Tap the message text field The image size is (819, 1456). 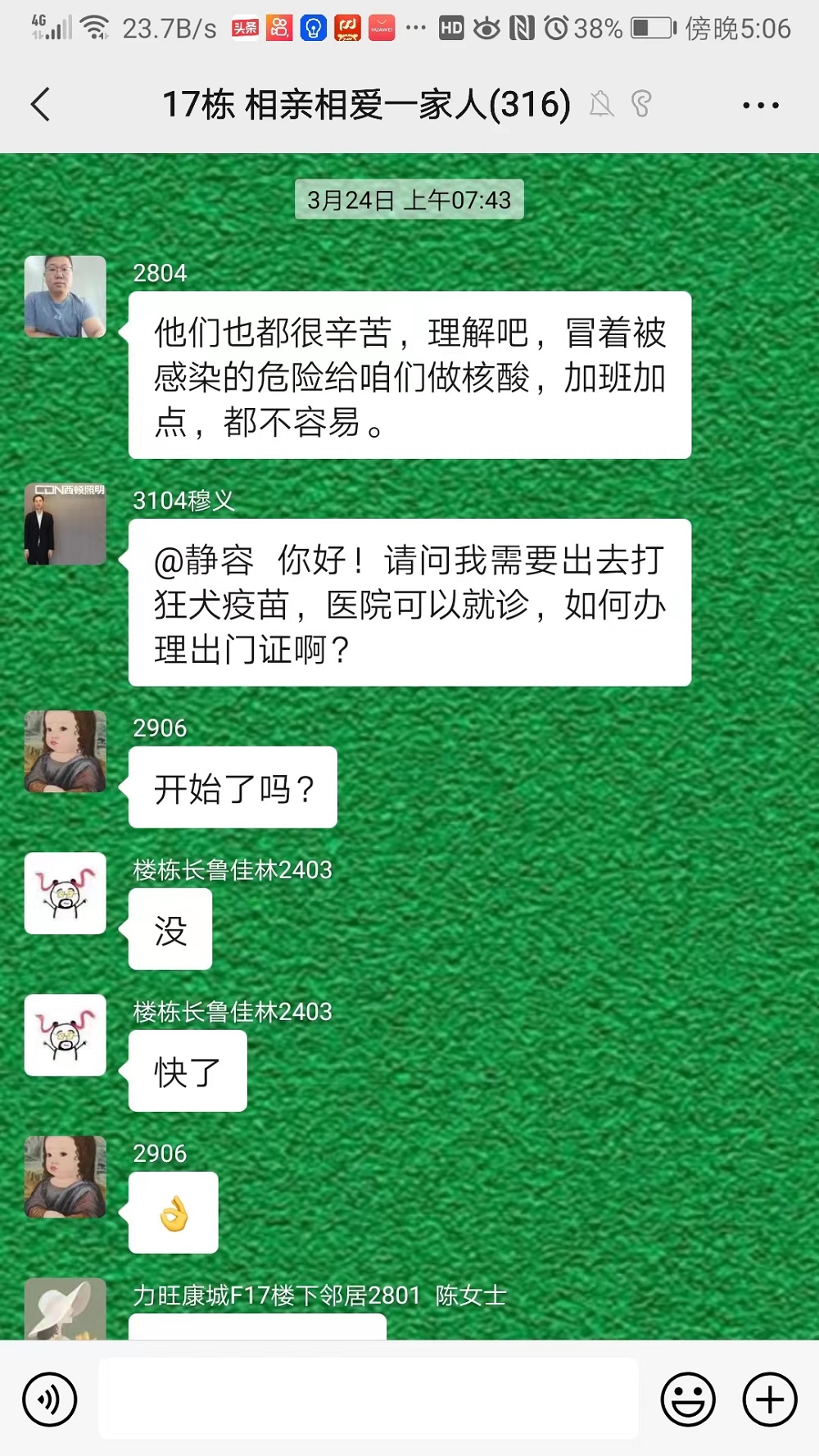click(x=369, y=1399)
